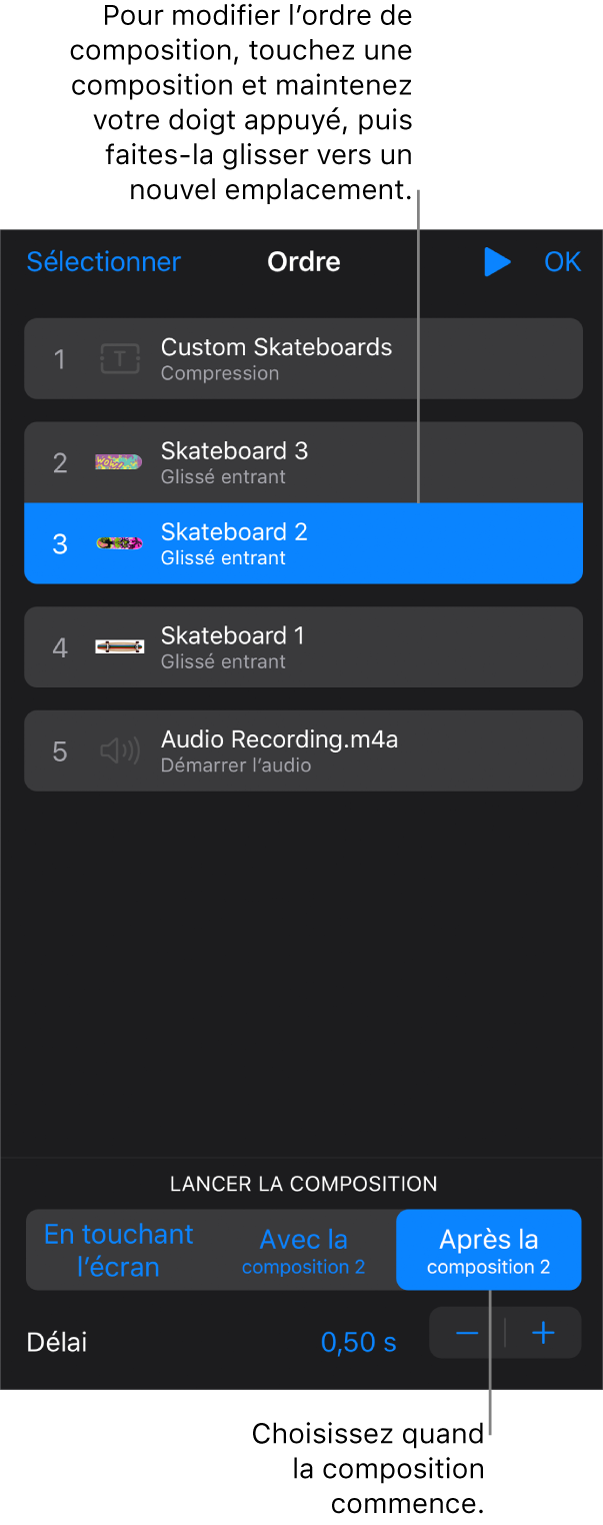This screenshot has width=603, height=1525.
Task: Select the Skateboard 3 composition row
Action: pos(303,462)
